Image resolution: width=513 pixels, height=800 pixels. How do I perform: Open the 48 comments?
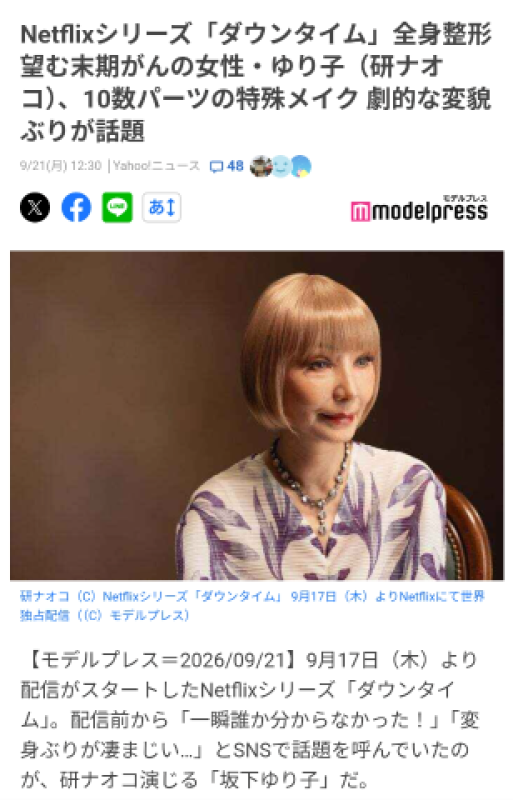(x=227, y=166)
